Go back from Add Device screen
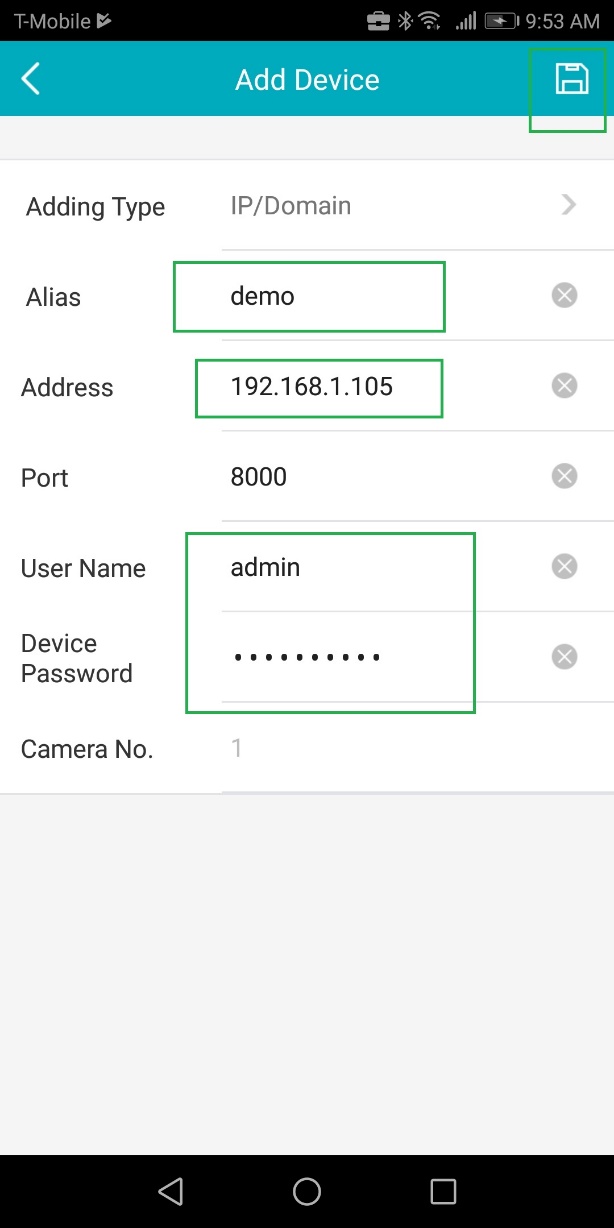Viewport: 614px width, 1228px height. (31, 79)
